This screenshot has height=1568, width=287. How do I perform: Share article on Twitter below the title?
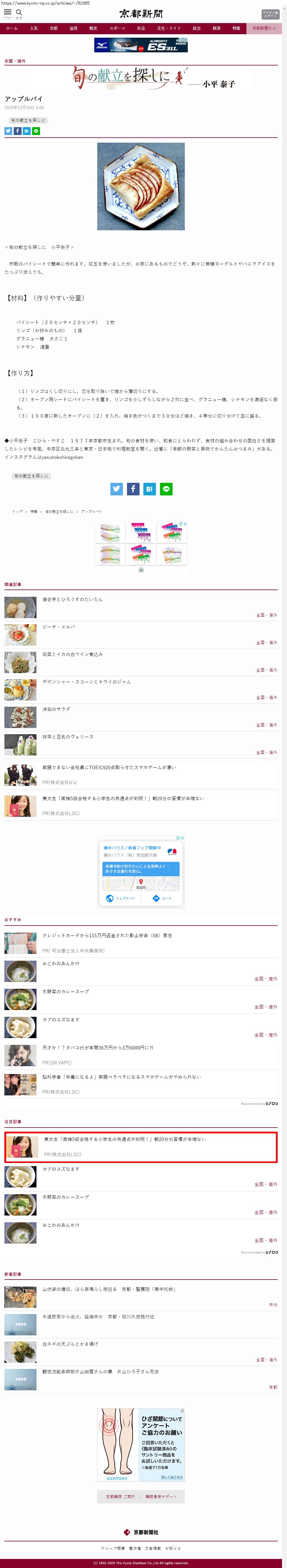click(8, 131)
